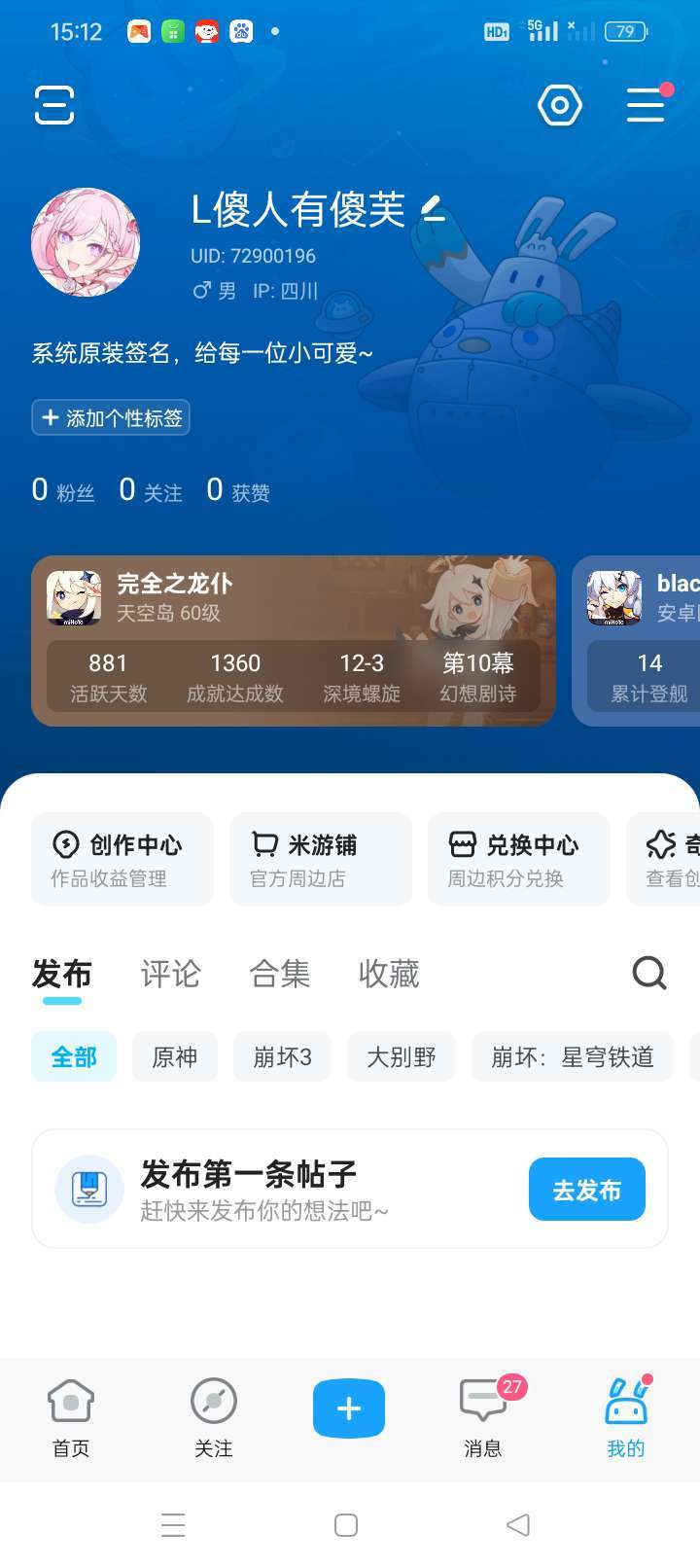
Task: Go to the 首页 home tab
Action: pyautogui.click(x=71, y=1418)
